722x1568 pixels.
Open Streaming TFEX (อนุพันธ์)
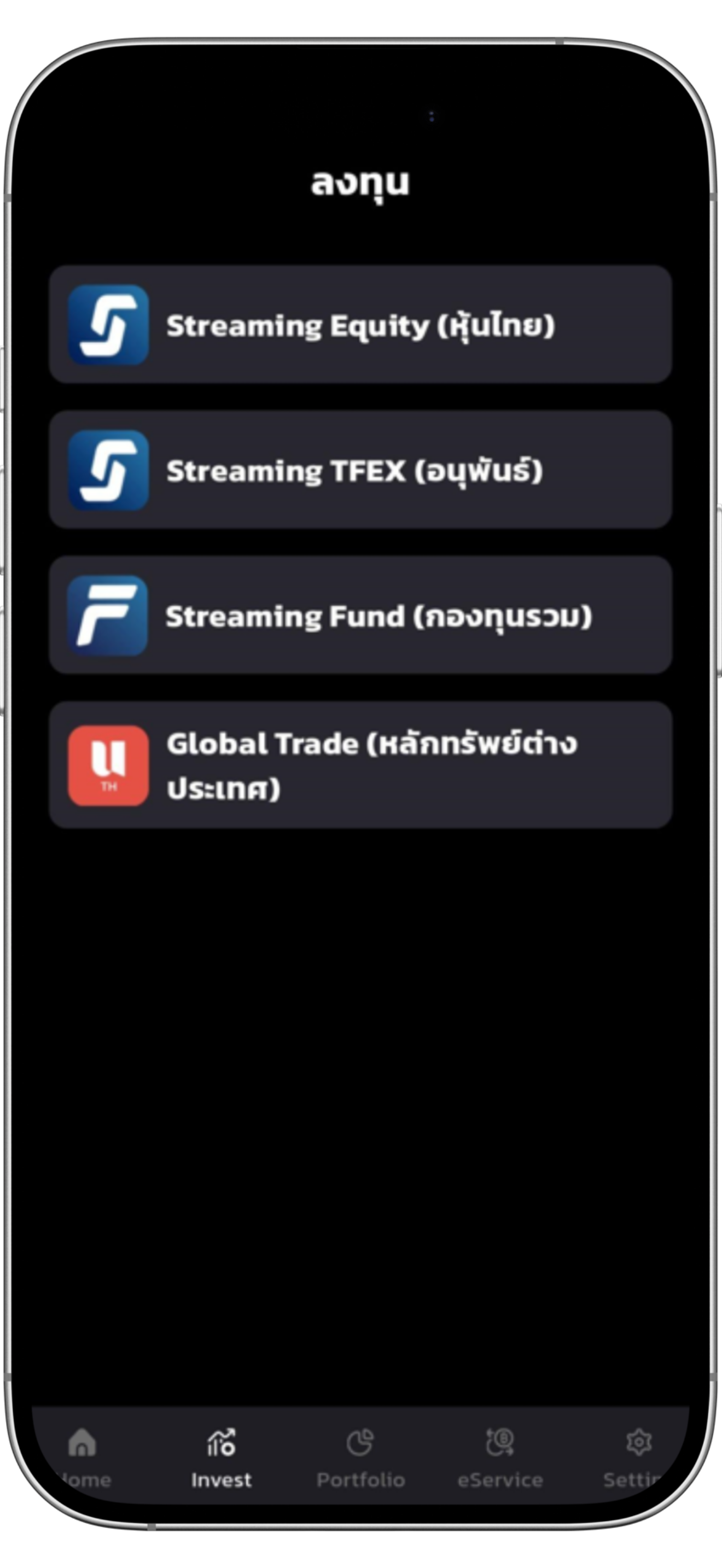point(360,471)
